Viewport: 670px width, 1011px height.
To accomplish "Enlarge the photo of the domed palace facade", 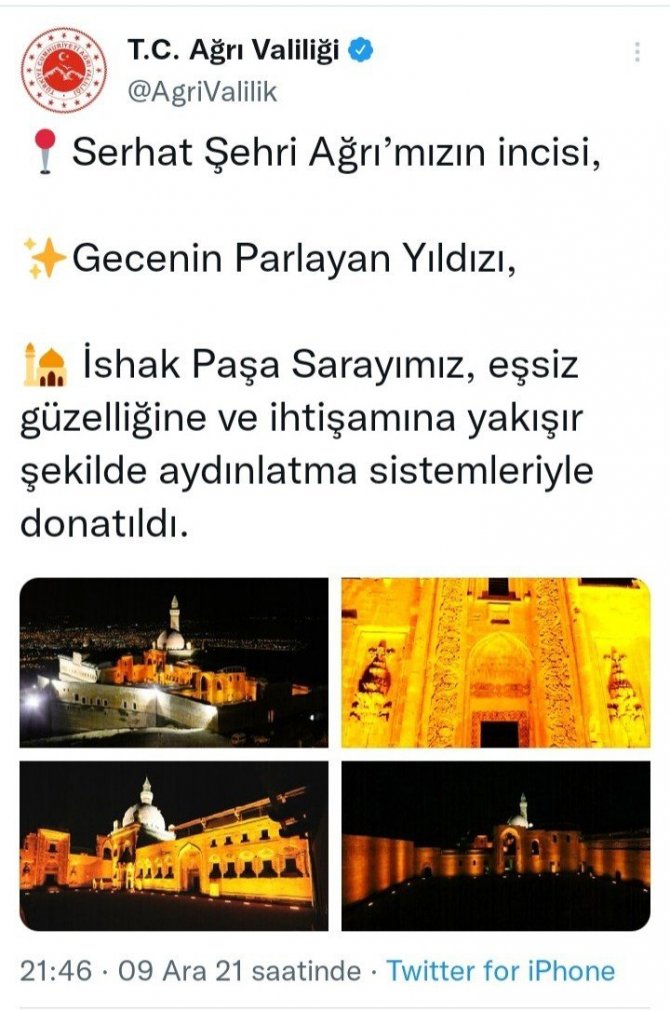I will point(174,846).
